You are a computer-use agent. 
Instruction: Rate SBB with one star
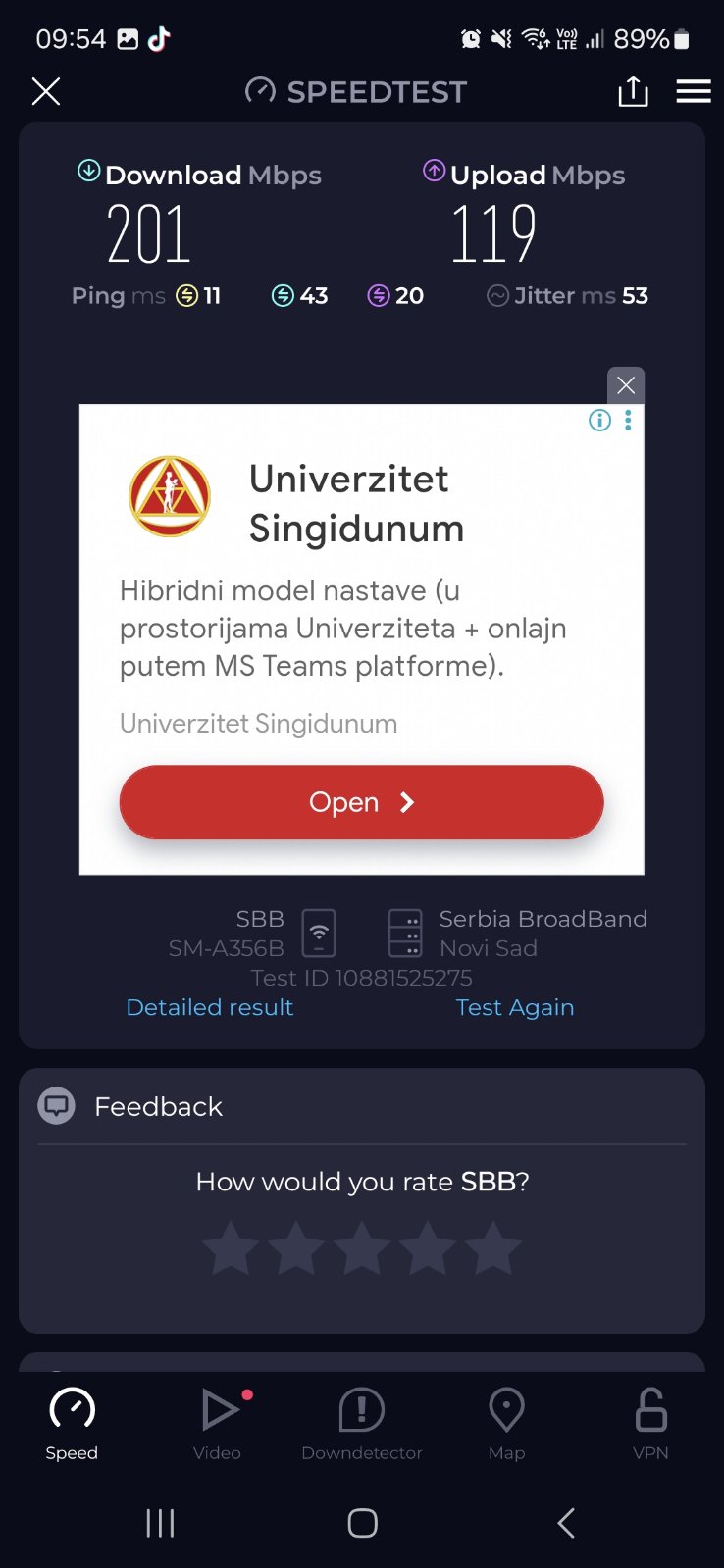[231, 1248]
